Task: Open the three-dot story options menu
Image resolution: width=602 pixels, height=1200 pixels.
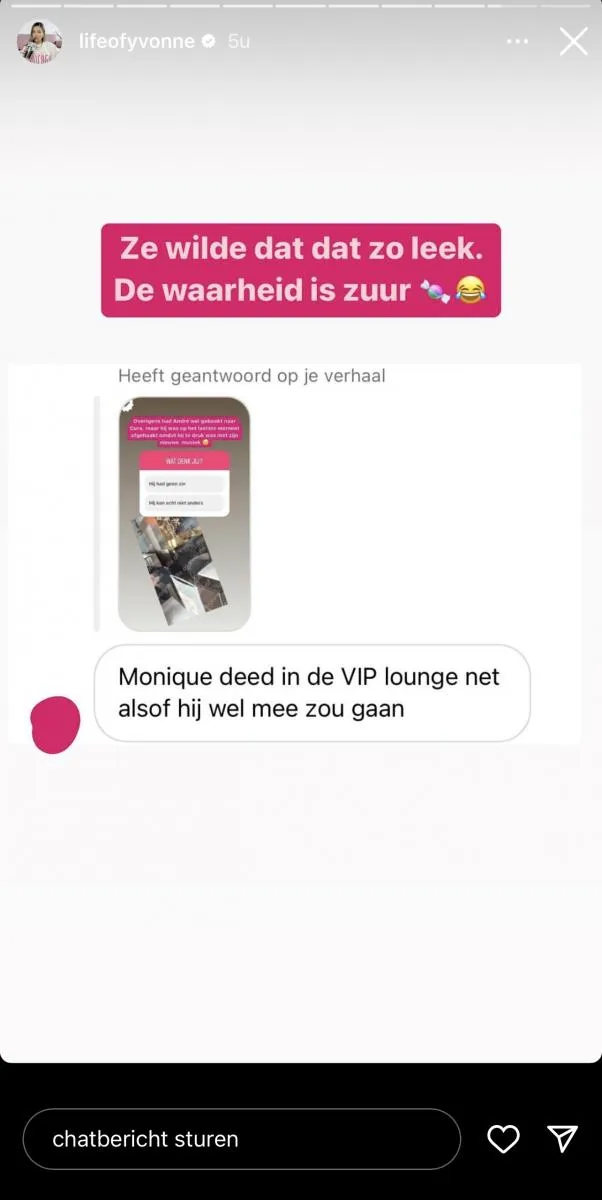Action: pyautogui.click(x=516, y=42)
